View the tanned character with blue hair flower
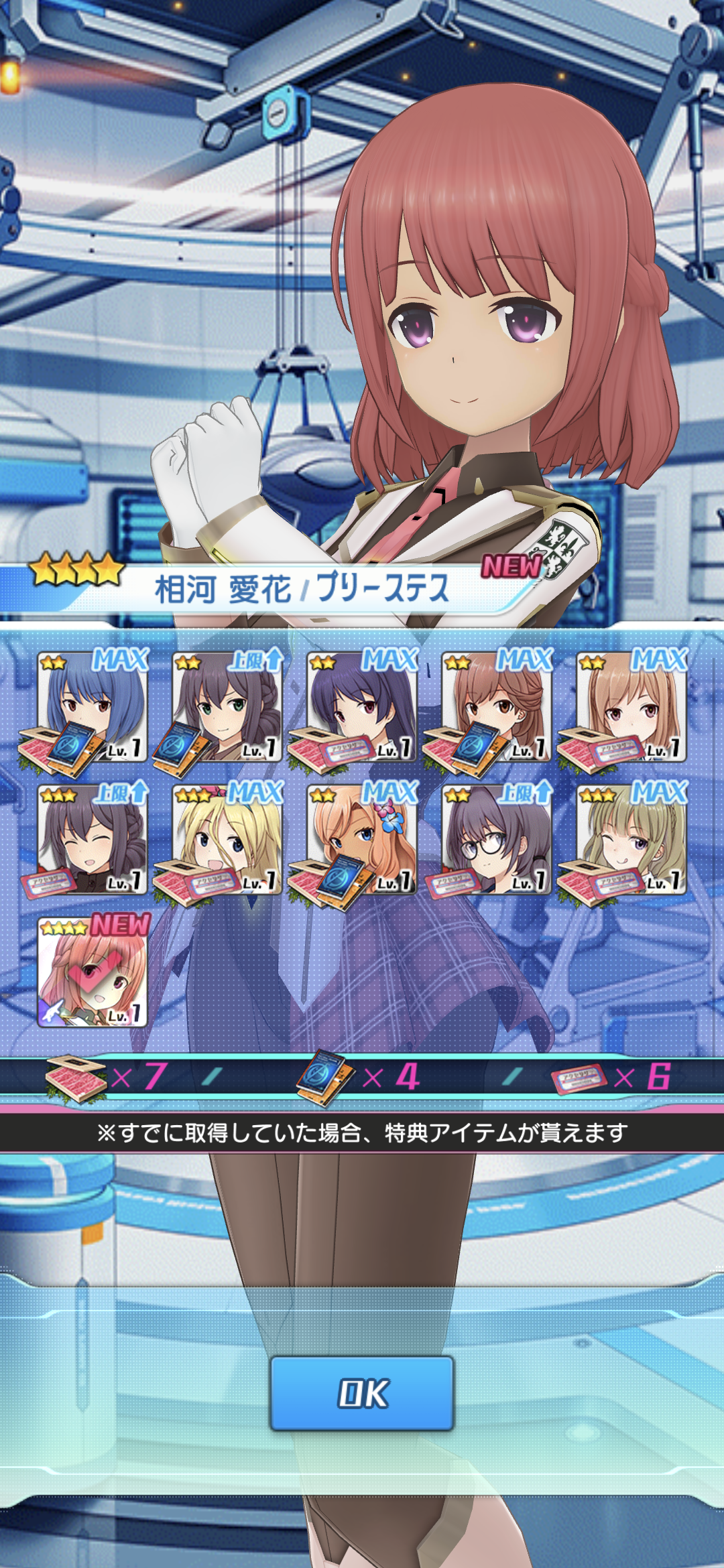Screen dimensions: 724x1568 (362, 839)
